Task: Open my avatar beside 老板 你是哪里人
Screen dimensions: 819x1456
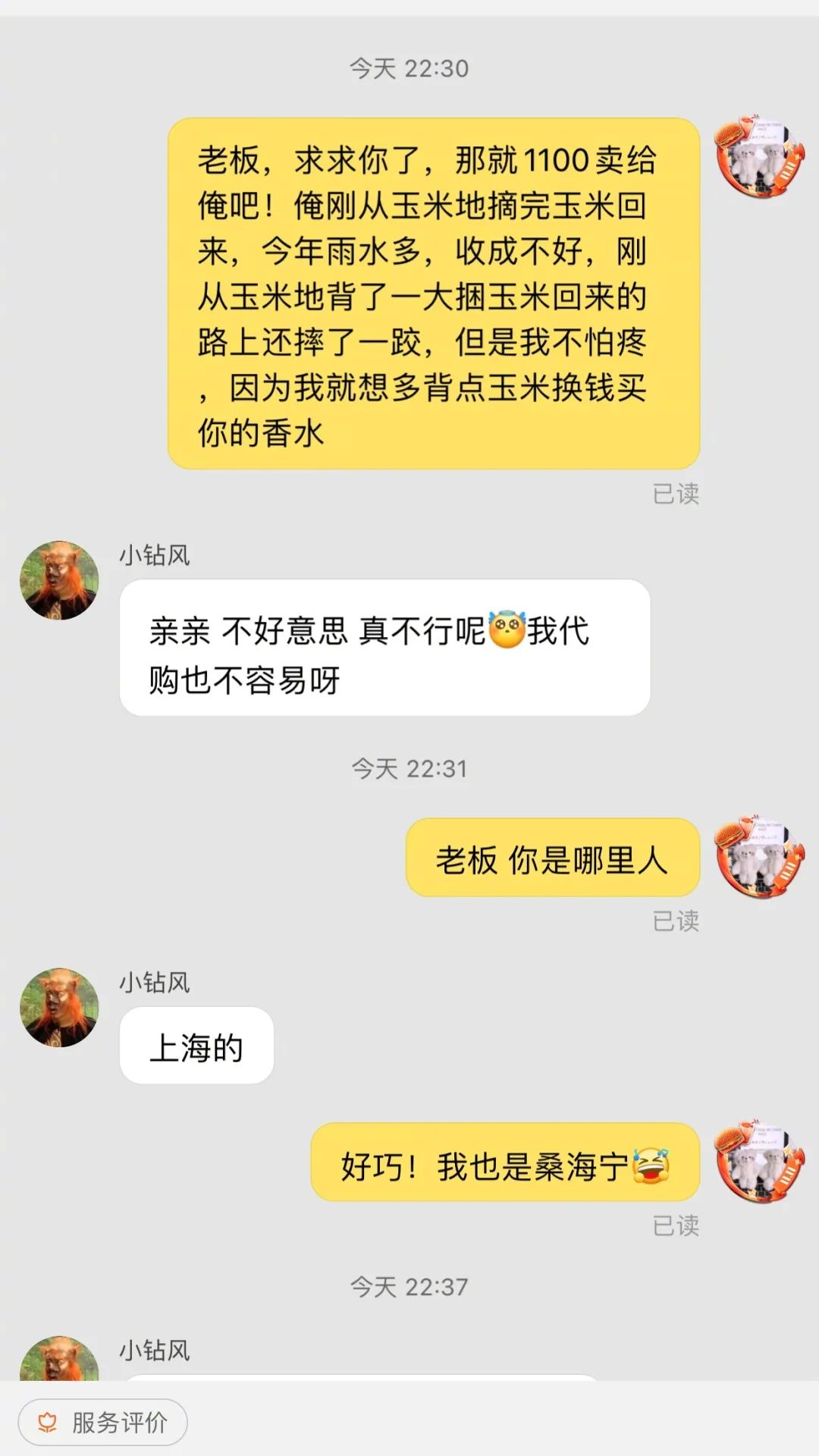Action: click(x=760, y=858)
